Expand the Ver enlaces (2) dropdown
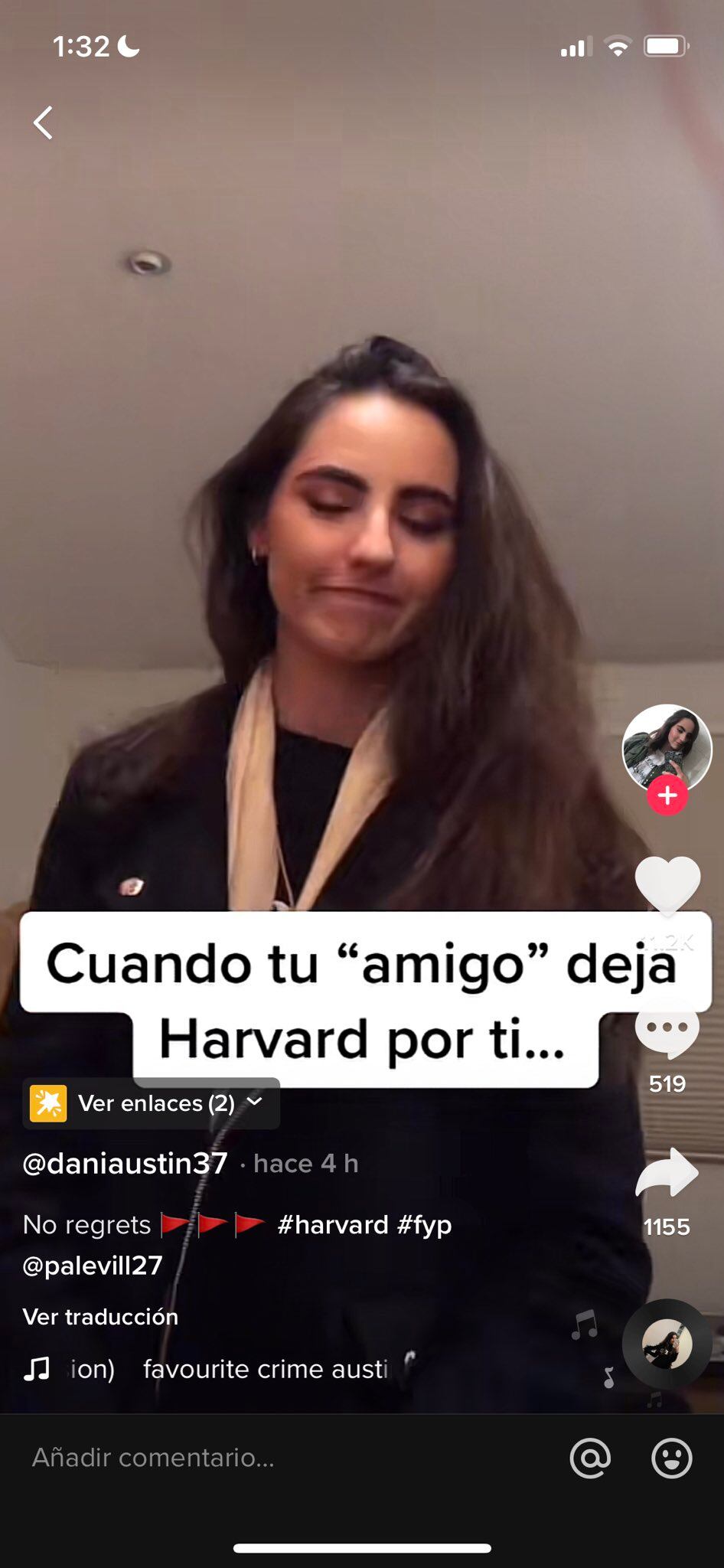 point(151,1103)
